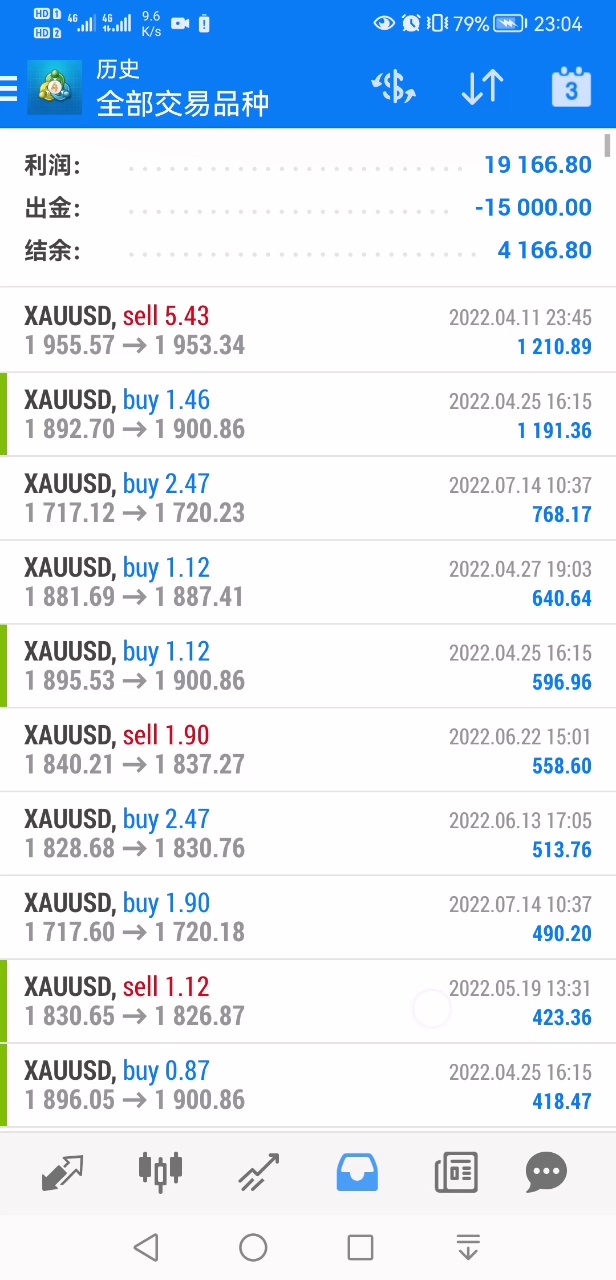
Task: Switch to the trade tab
Action: point(259,1172)
